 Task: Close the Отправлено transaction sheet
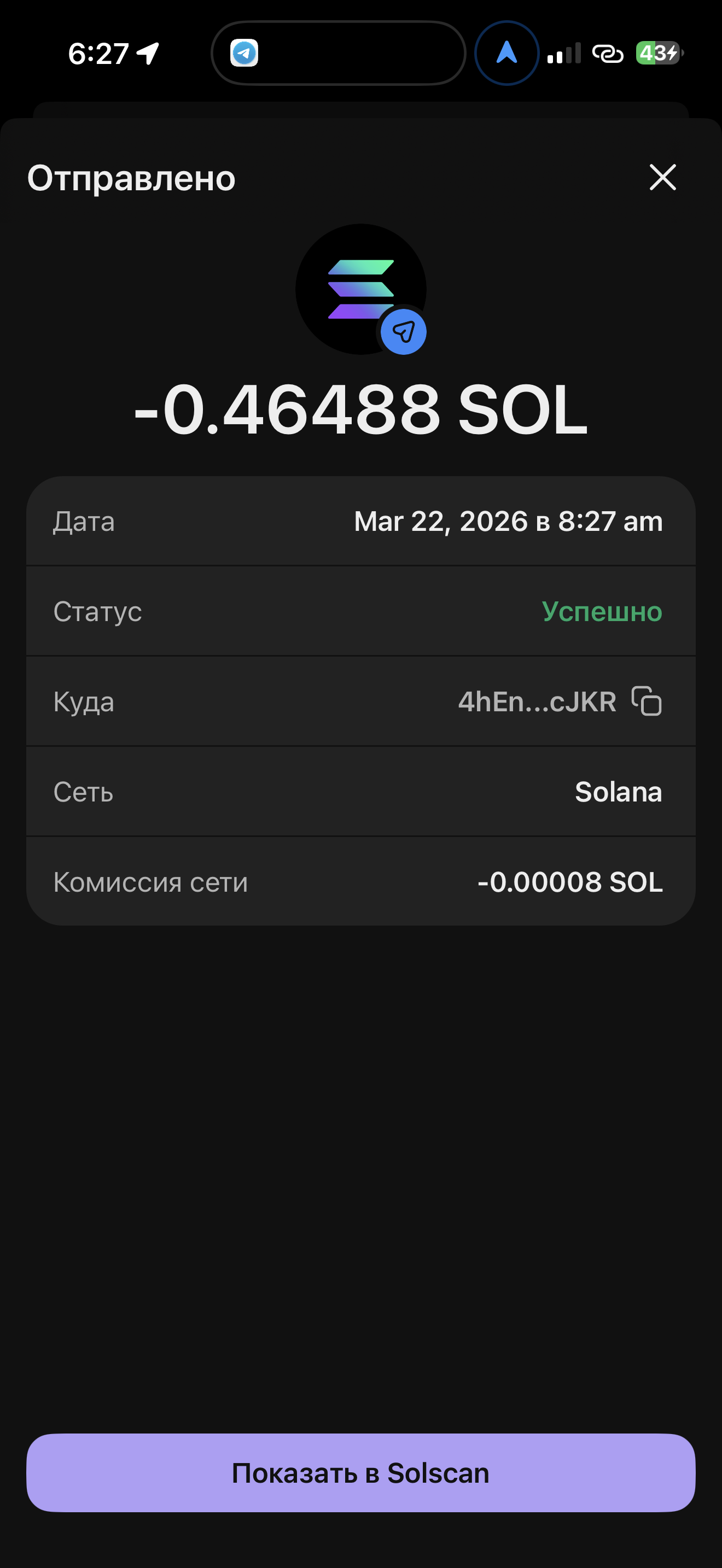click(x=662, y=178)
